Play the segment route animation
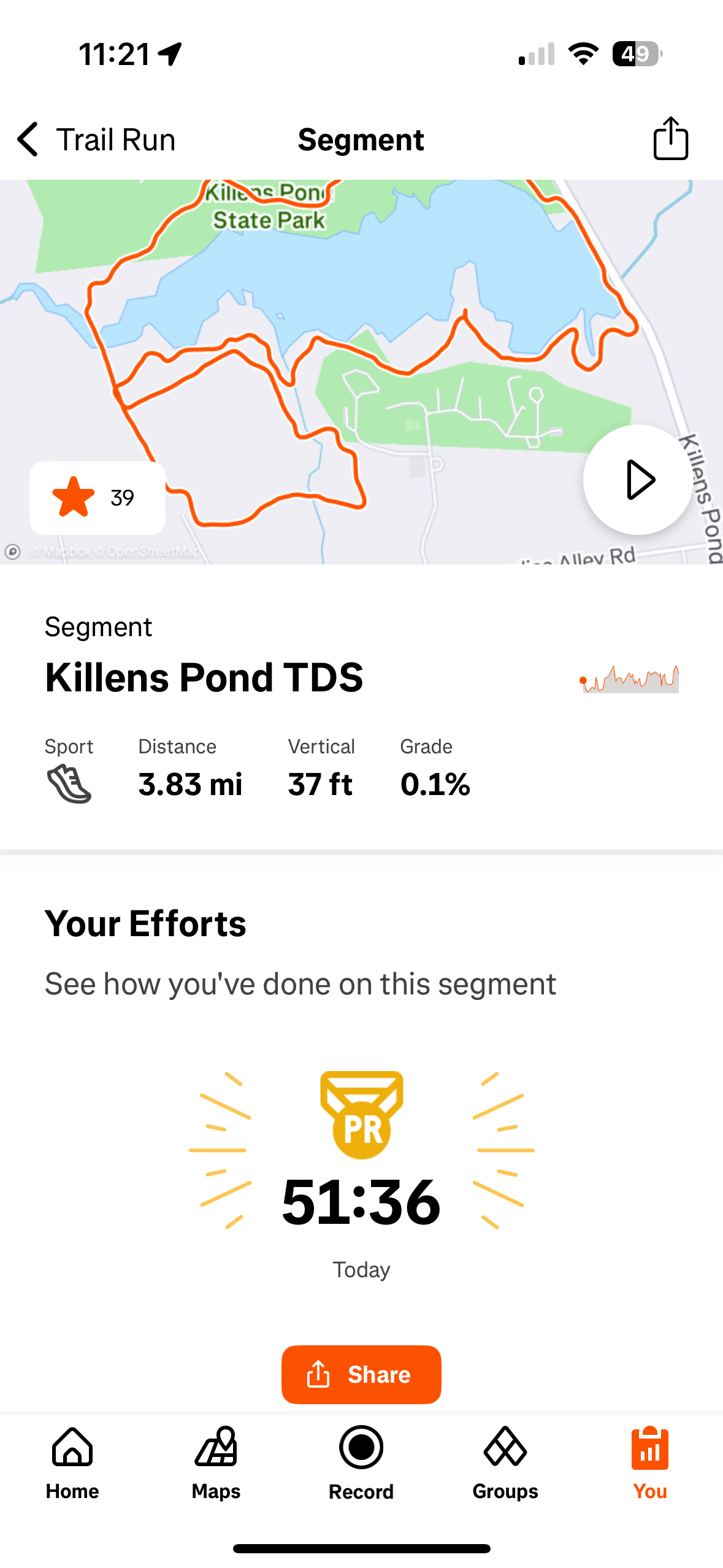The image size is (723, 1568). 637,480
